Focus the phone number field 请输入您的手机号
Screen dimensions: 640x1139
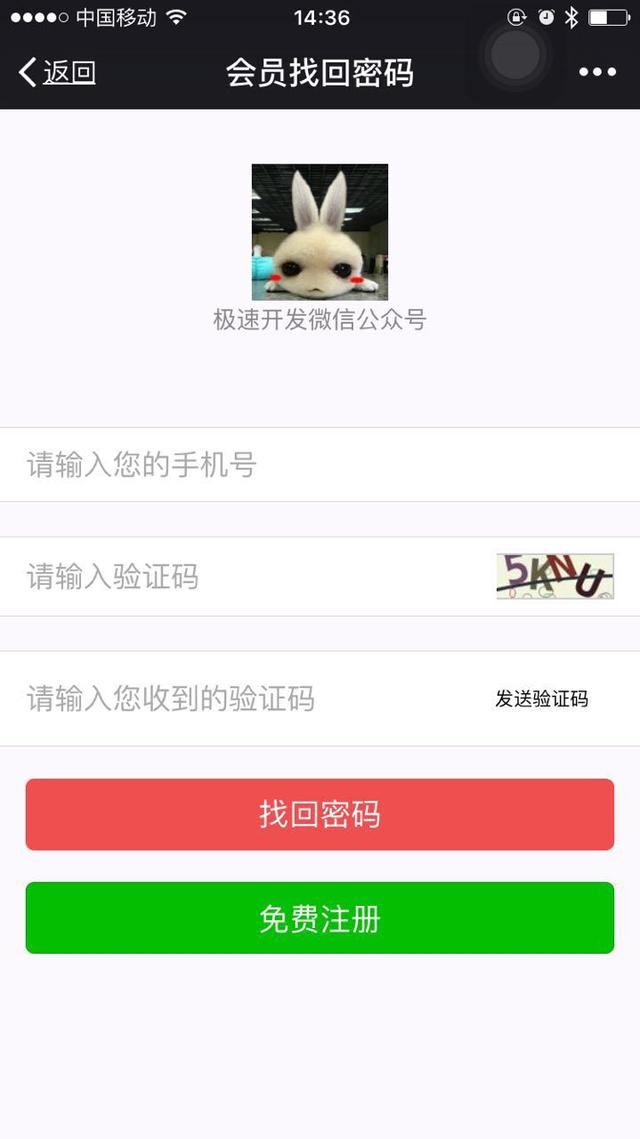point(320,465)
